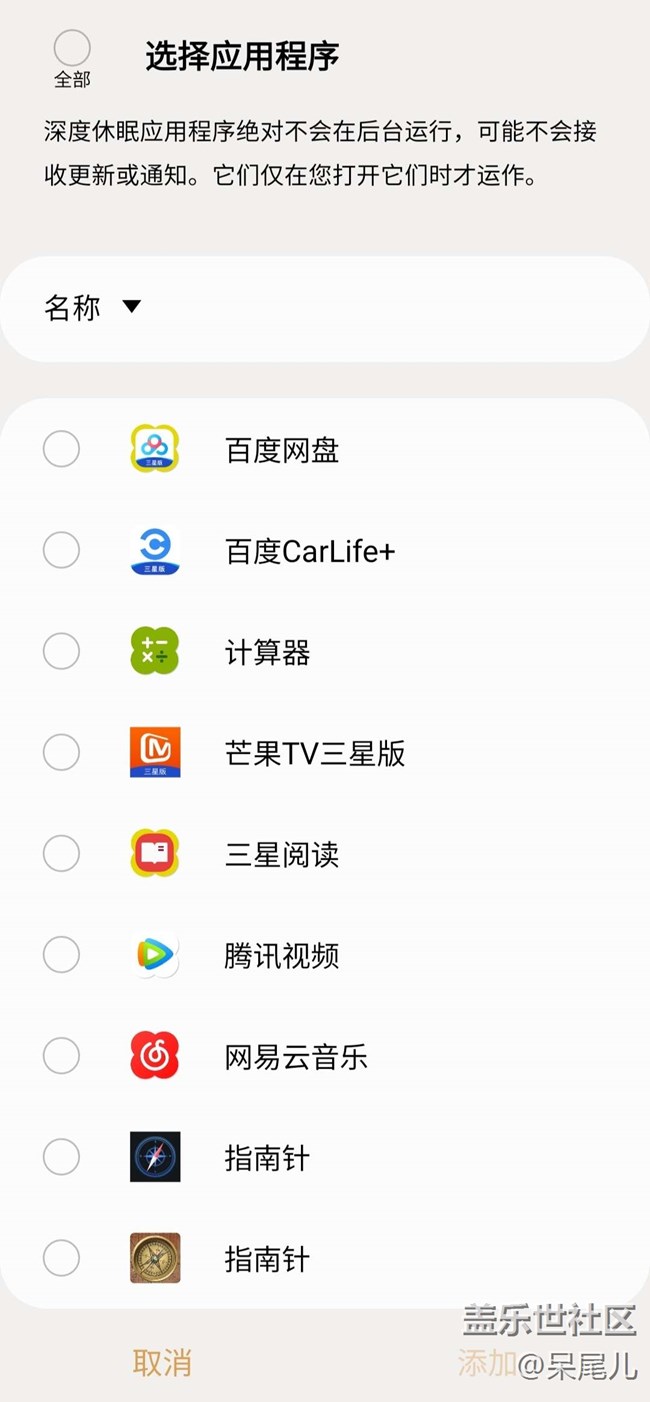Choose 腾讯视频 for deep sleep
The image size is (650, 1402).
pos(61,954)
